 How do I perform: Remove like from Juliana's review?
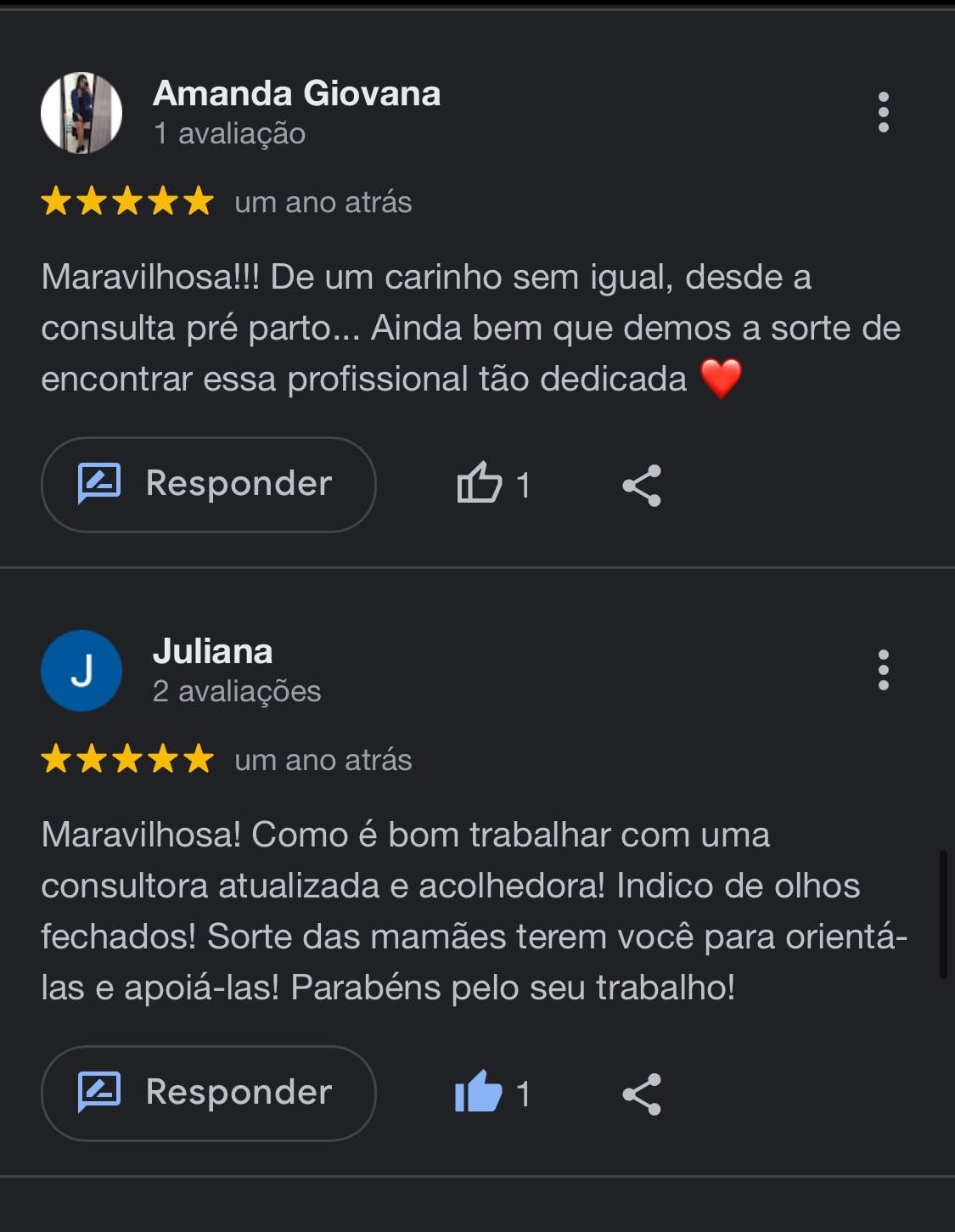[479, 1092]
